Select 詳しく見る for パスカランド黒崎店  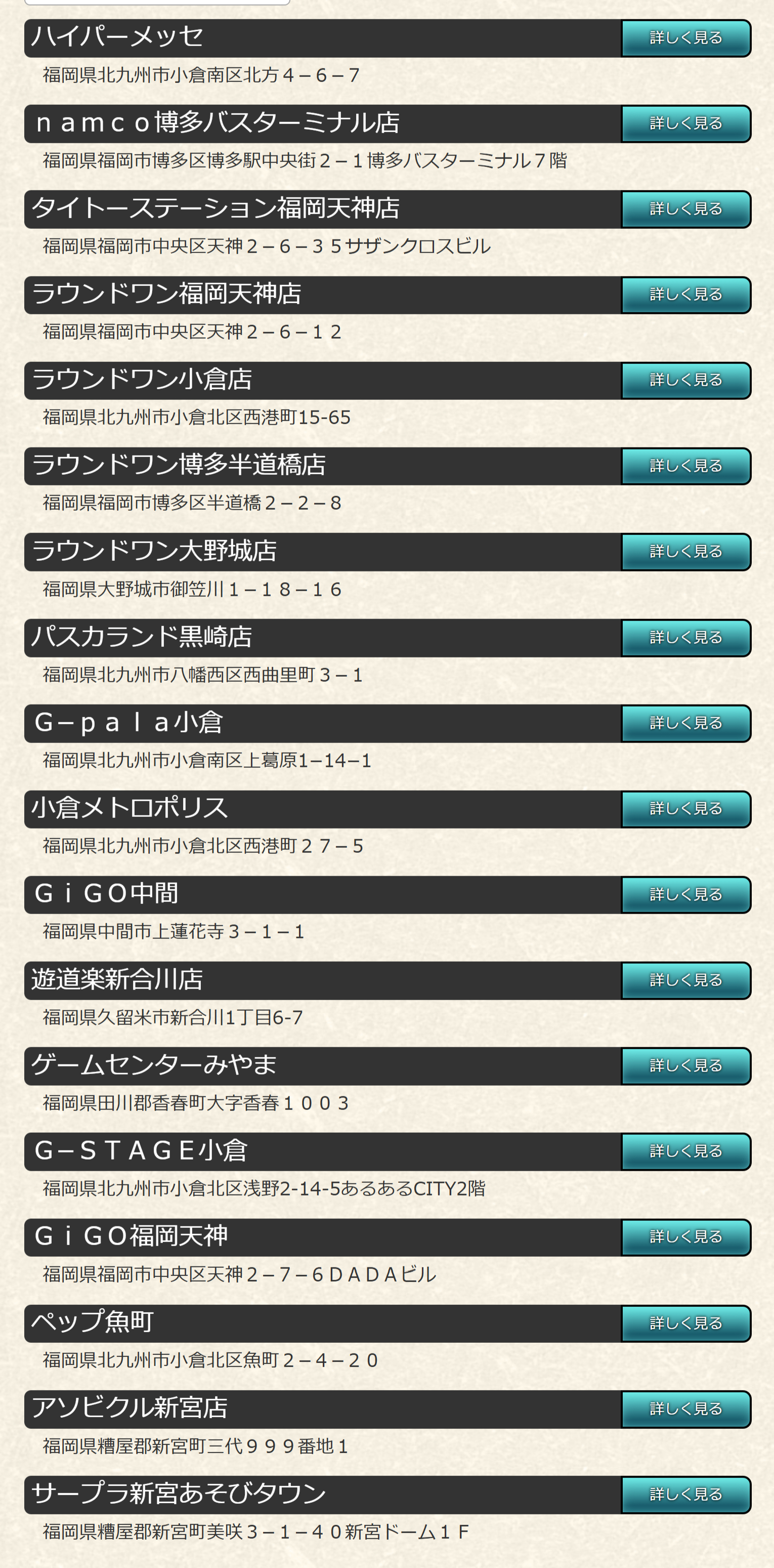[686, 638]
